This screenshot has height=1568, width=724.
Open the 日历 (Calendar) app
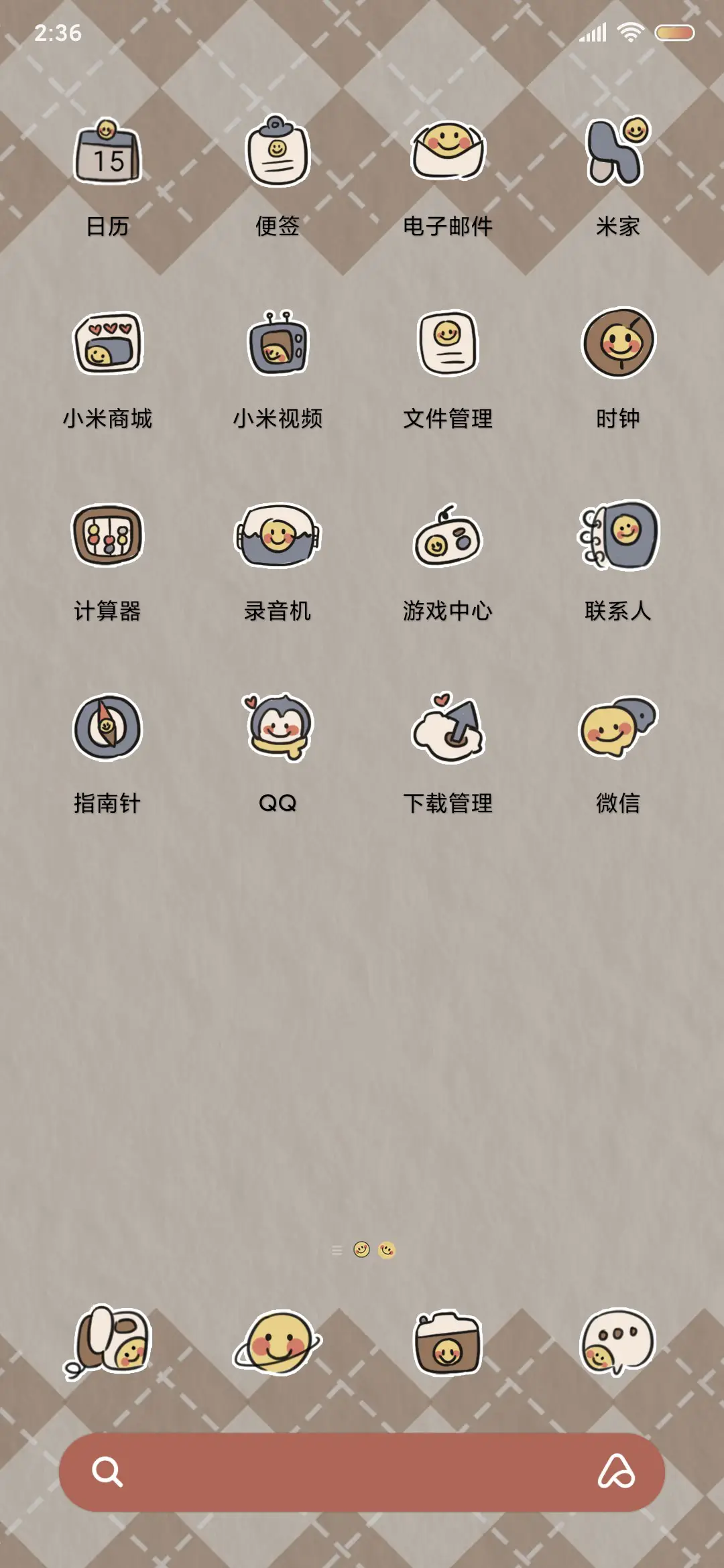coord(107,154)
